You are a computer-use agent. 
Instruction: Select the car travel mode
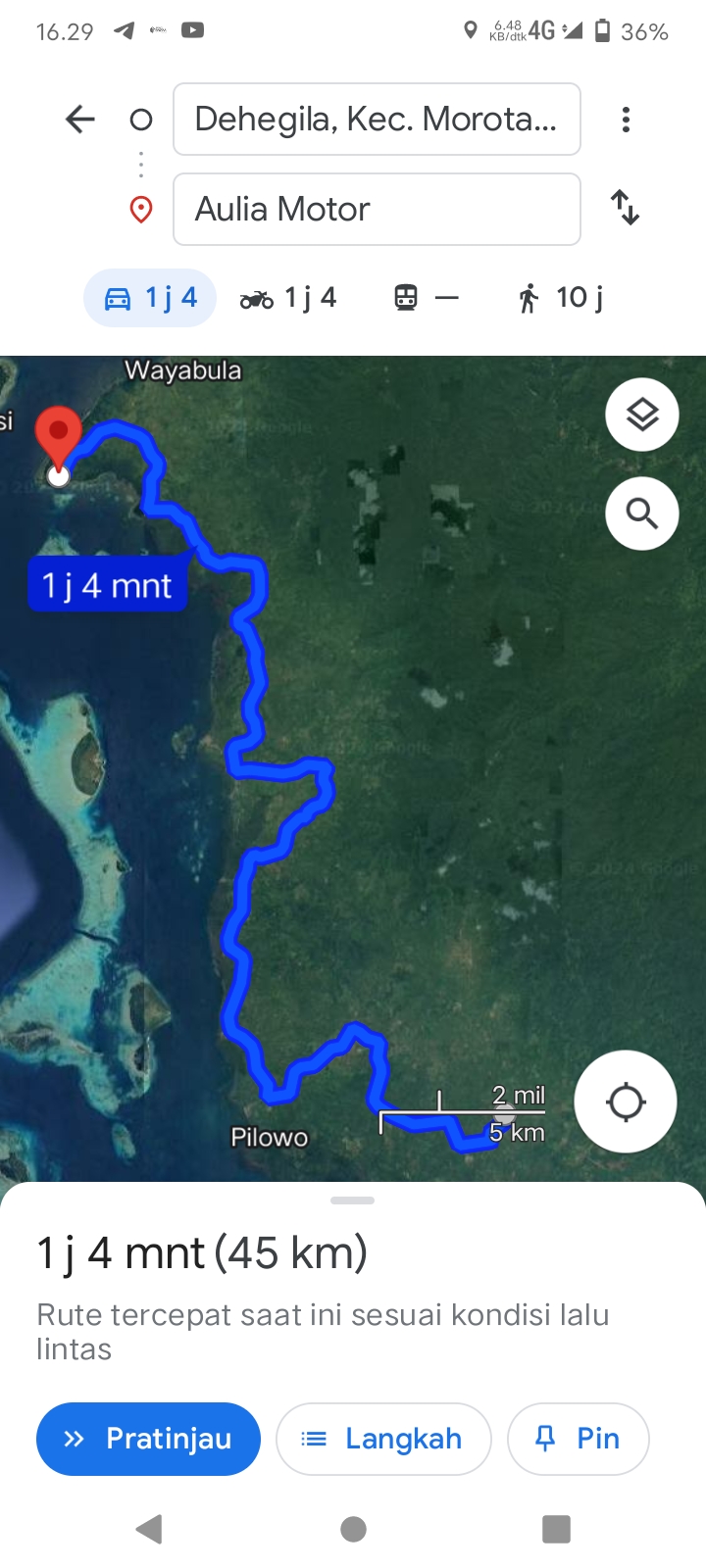[x=150, y=298]
